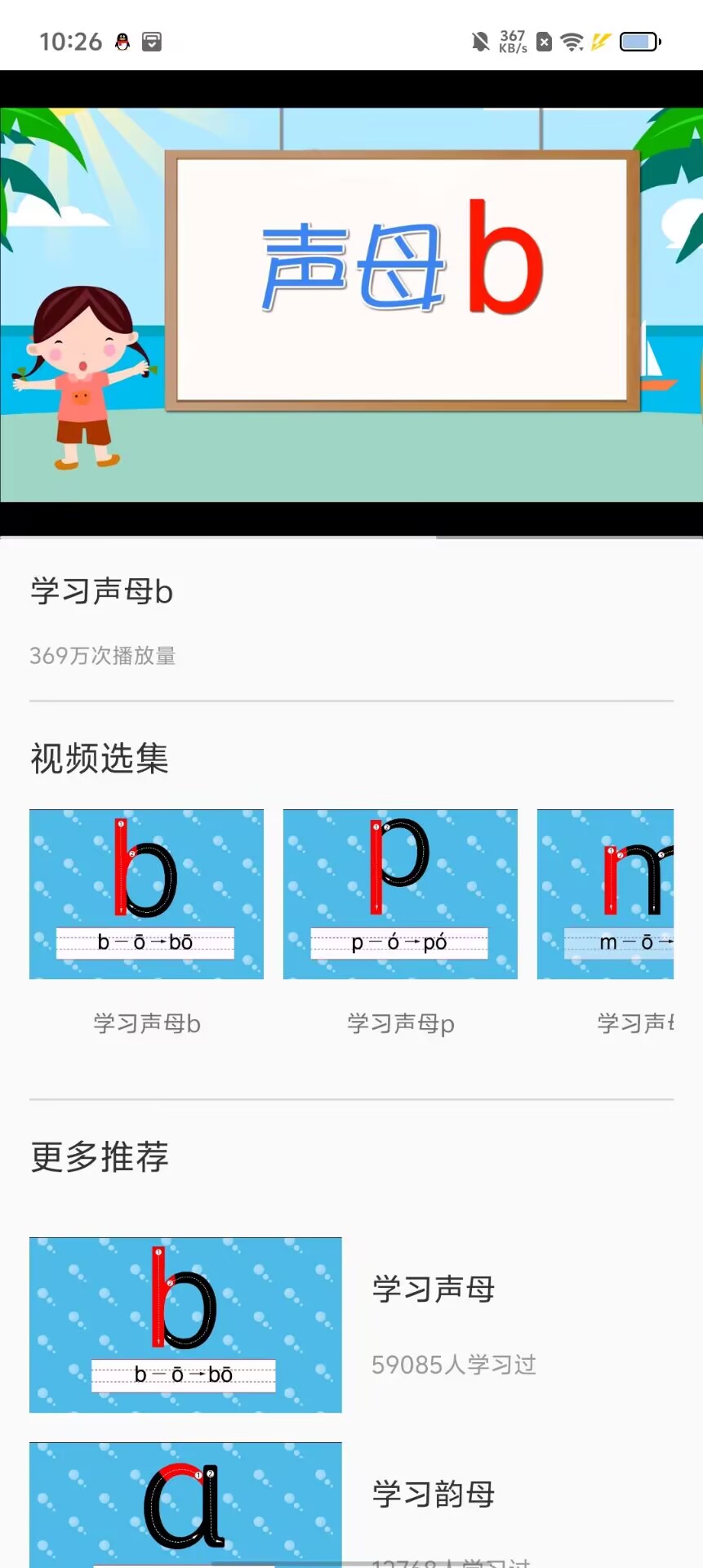Tap the 声母b video player

351,304
